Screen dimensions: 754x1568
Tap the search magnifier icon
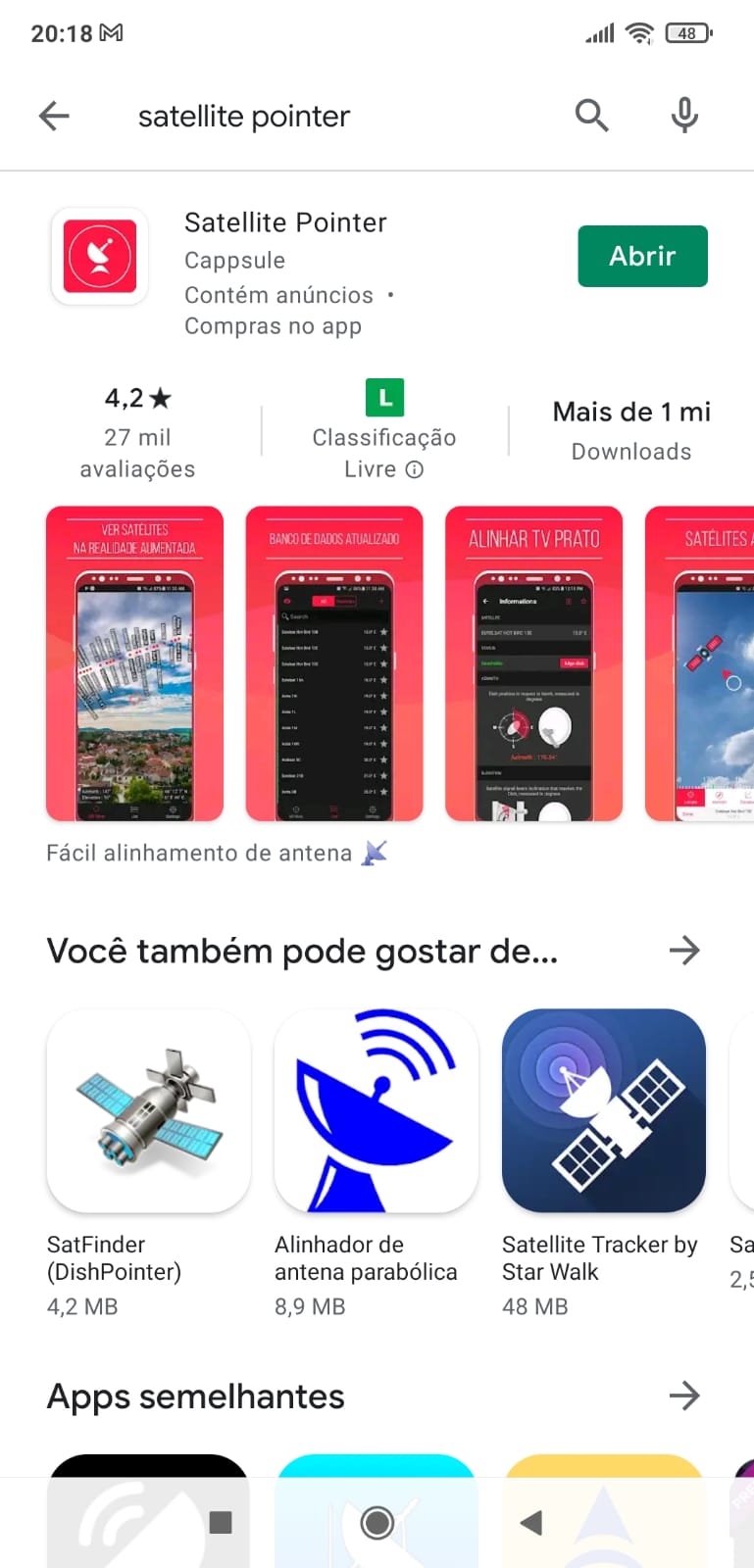[591, 116]
